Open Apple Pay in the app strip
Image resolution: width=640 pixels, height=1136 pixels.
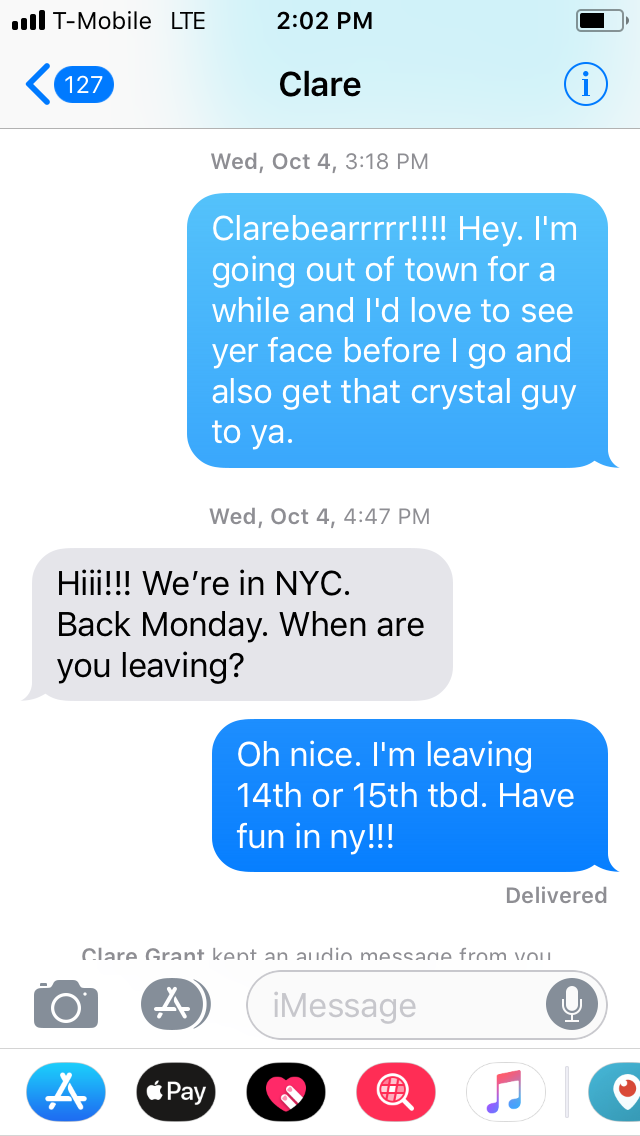(176, 1091)
